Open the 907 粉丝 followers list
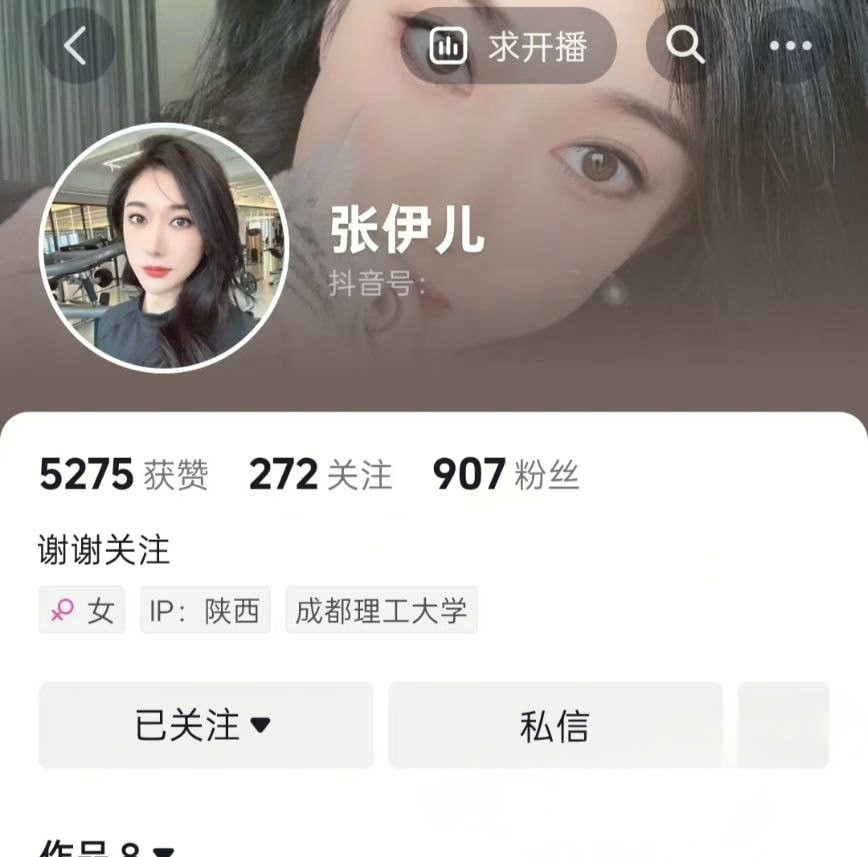 tap(505, 474)
